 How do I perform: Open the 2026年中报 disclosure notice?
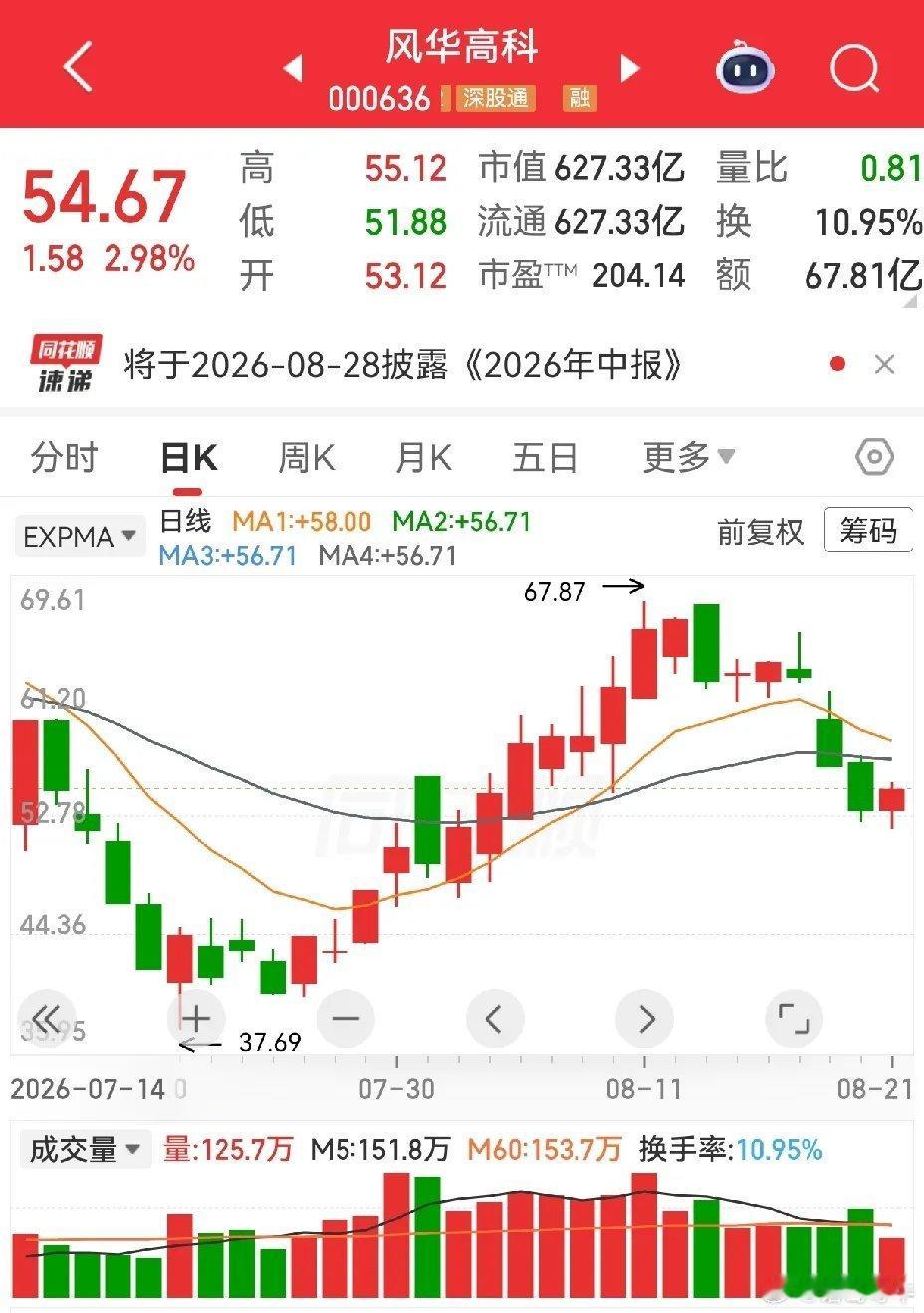(402, 365)
